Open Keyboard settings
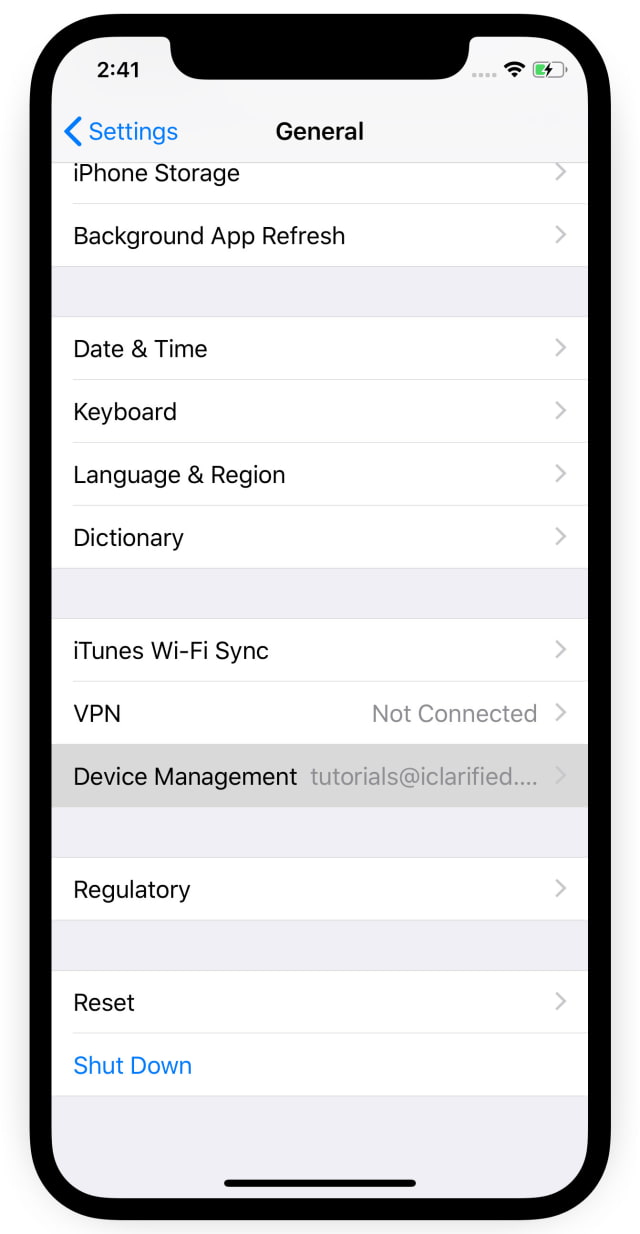640x1234 pixels. pos(320,412)
